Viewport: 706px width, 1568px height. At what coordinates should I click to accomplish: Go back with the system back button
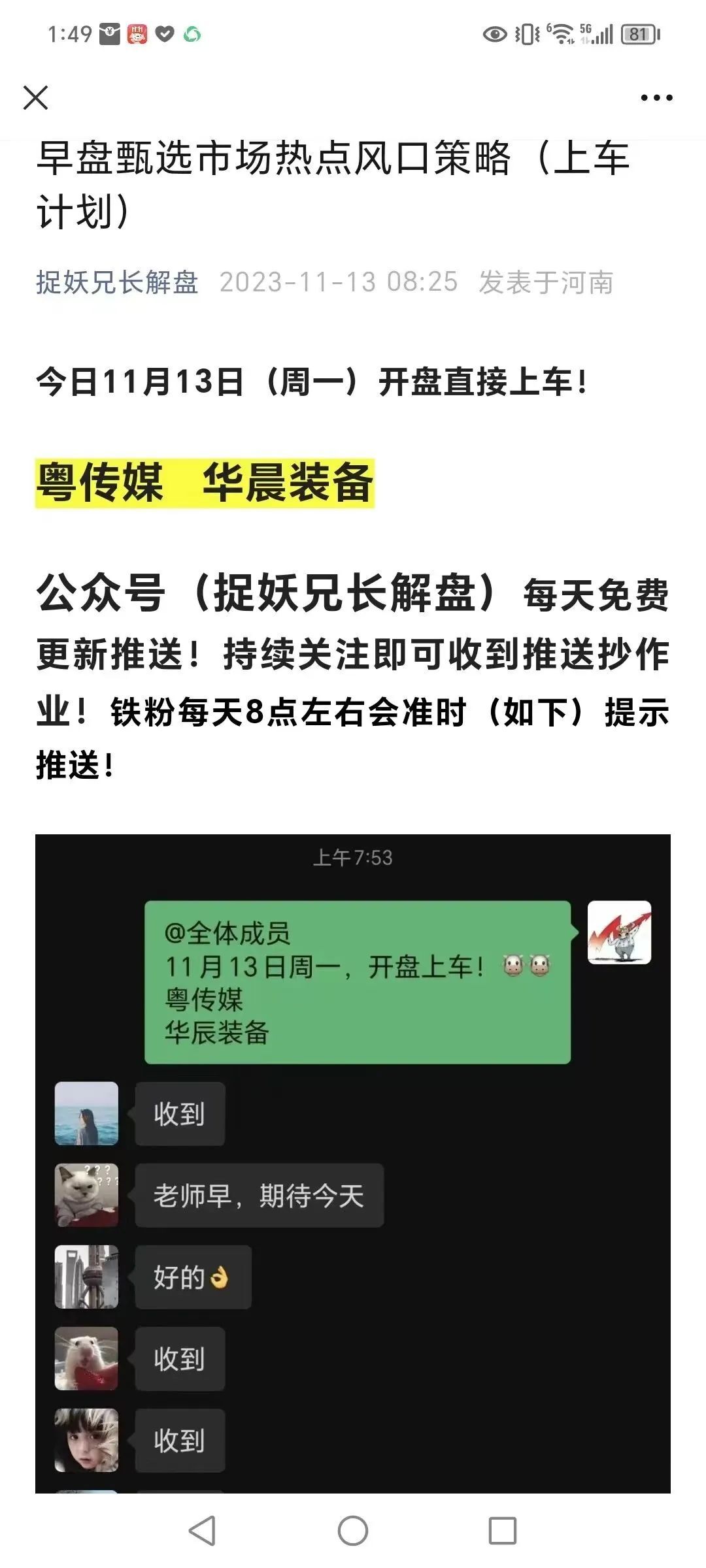(x=202, y=1530)
